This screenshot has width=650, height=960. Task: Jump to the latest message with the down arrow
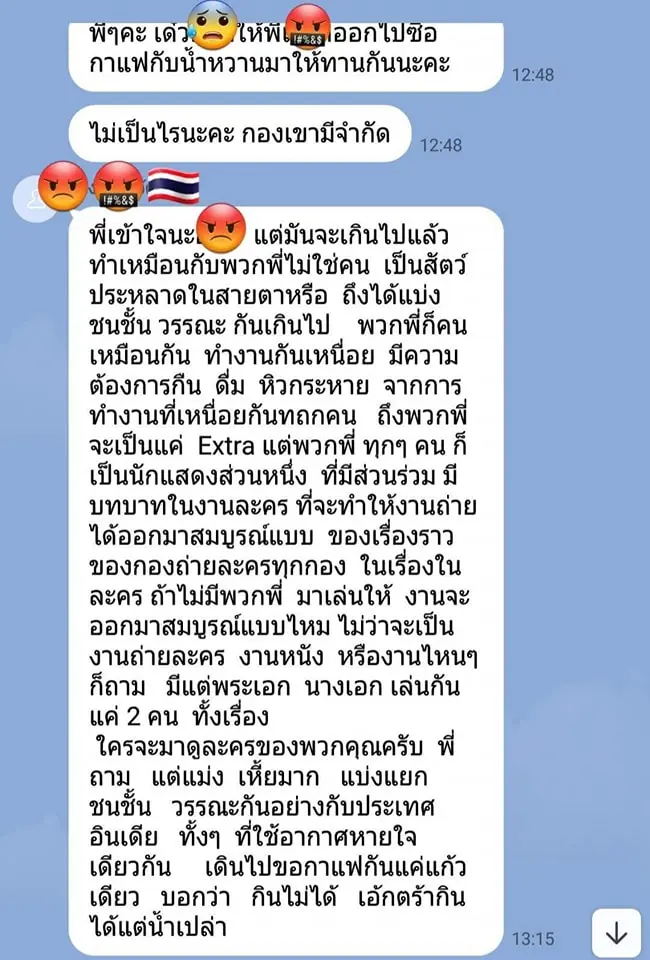(616, 933)
